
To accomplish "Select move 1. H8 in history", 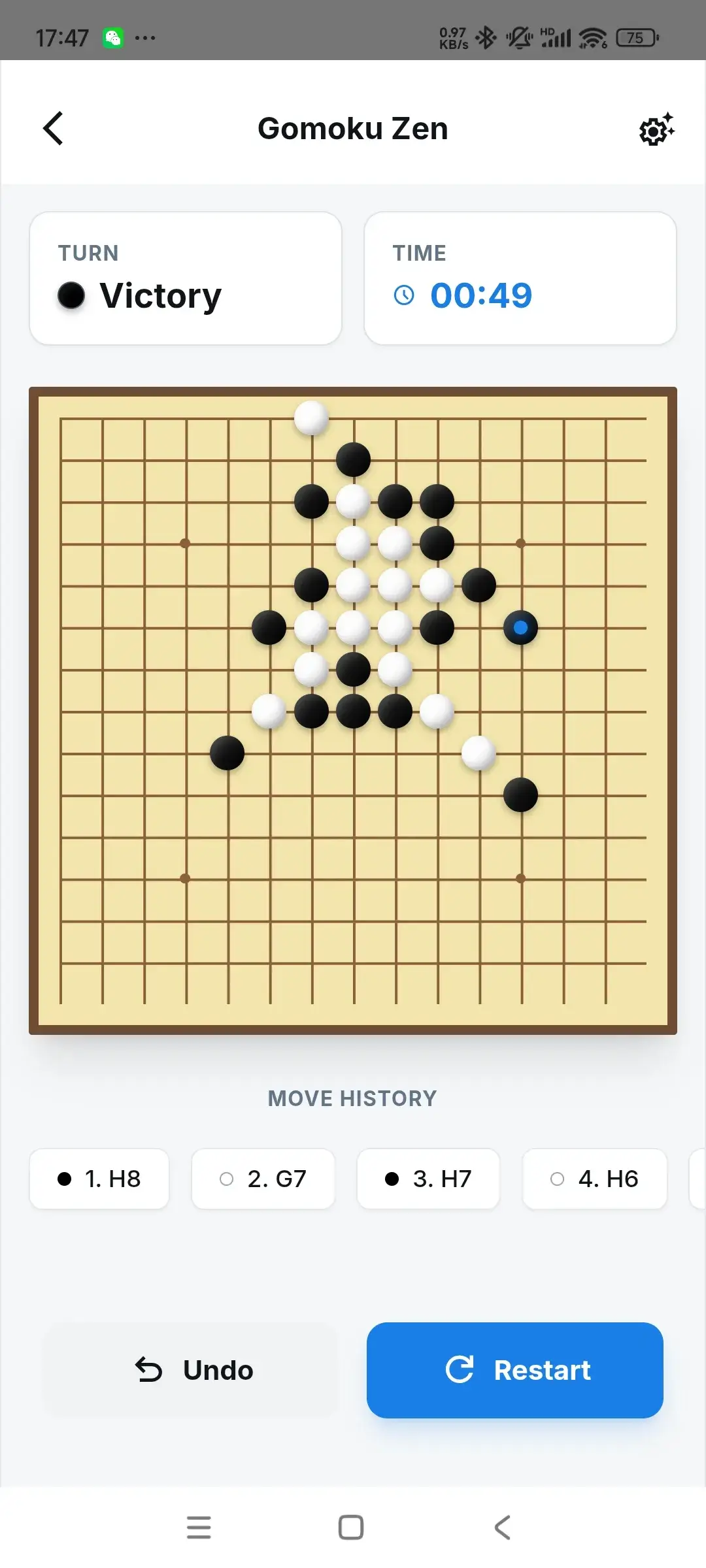I will tap(99, 1179).
